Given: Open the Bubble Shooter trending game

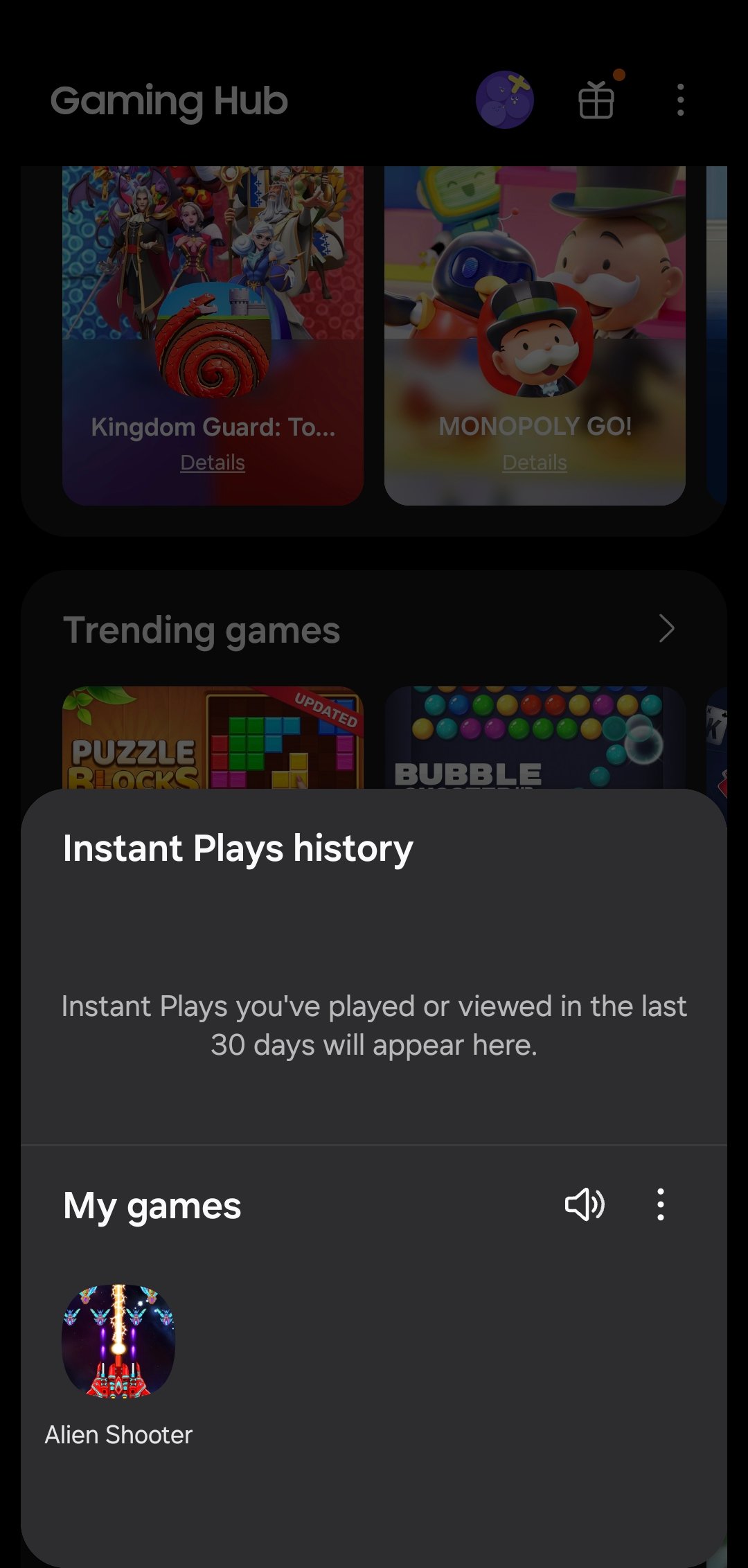Looking at the screenshot, I should tap(535, 738).
